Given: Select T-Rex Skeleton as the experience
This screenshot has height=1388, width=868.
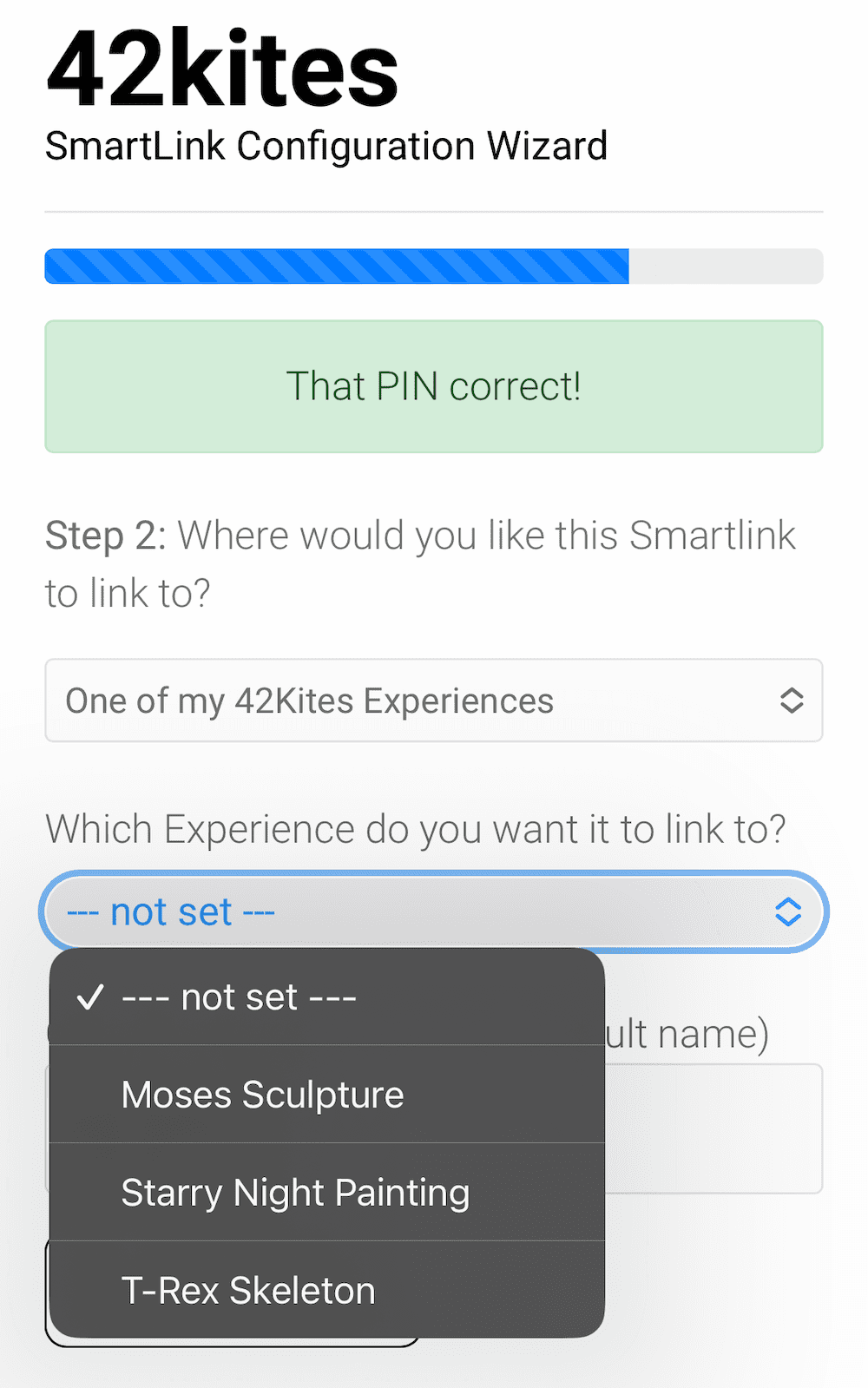Looking at the screenshot, I should [326, 1290].
